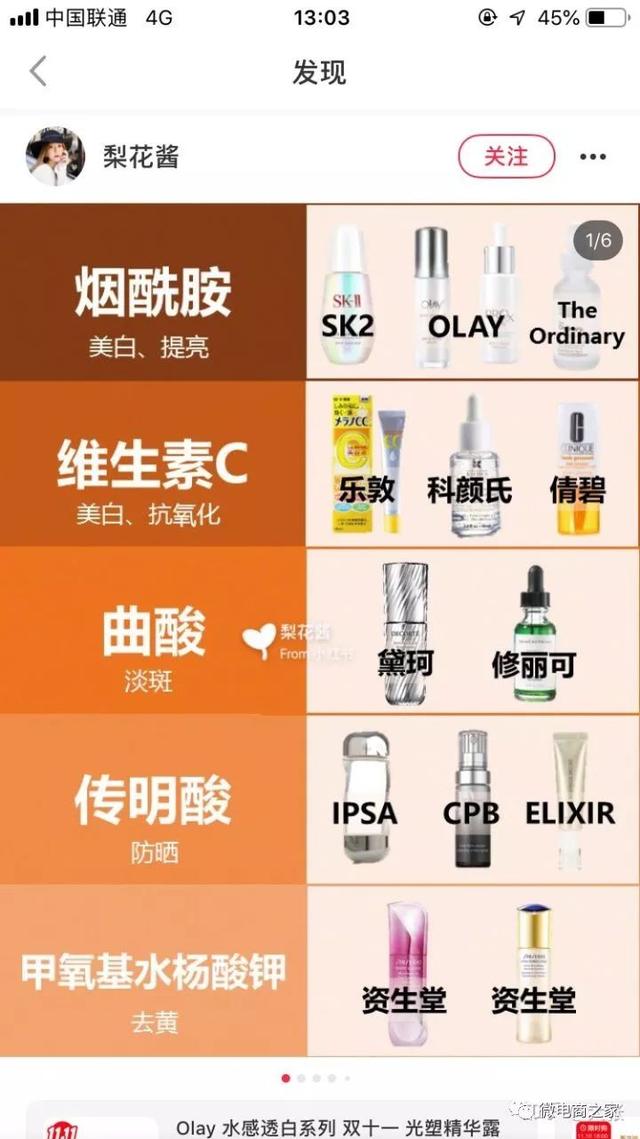
Task: Follow 梨花酱 with the 关注 button
Action: point(506,157)
